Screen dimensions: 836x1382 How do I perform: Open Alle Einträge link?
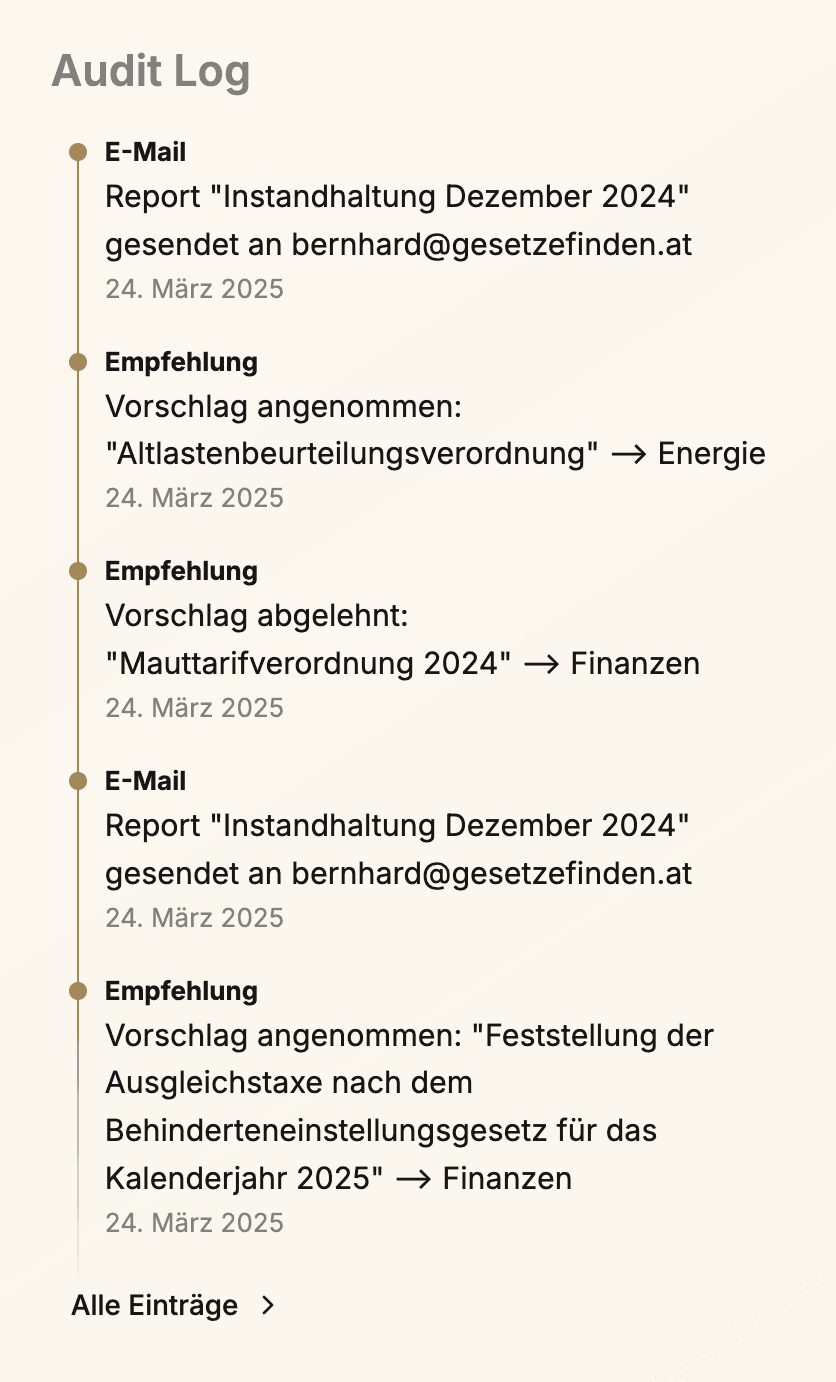pos(172,1305)
